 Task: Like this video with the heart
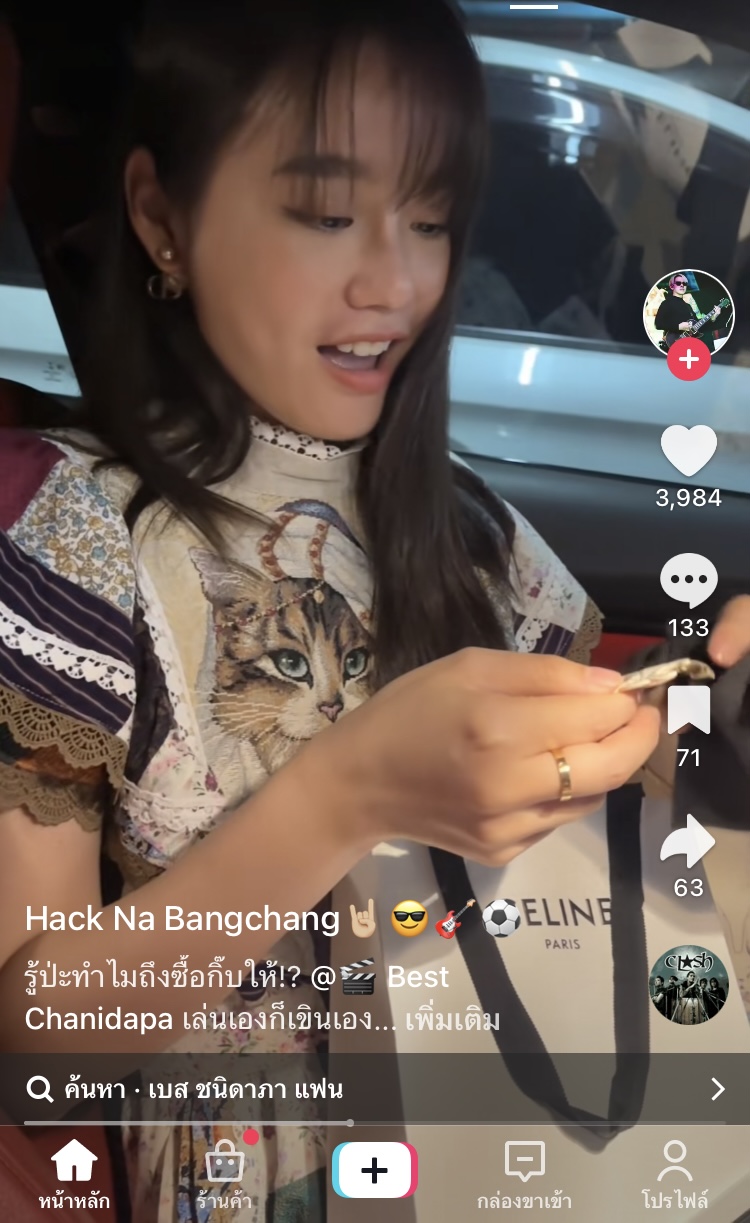[689, 452]
